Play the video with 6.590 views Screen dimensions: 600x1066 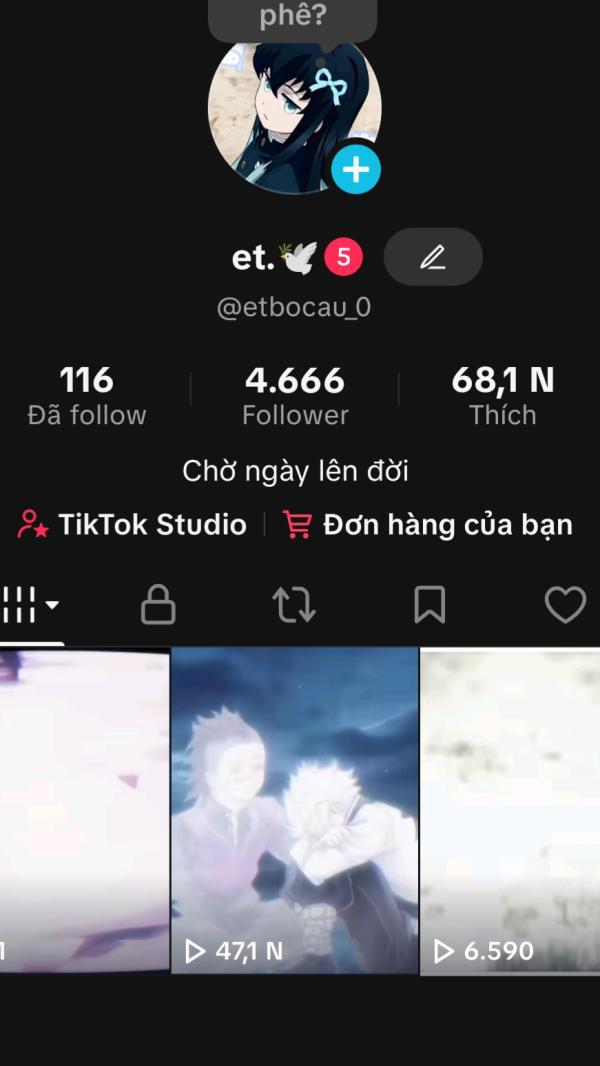510,810
